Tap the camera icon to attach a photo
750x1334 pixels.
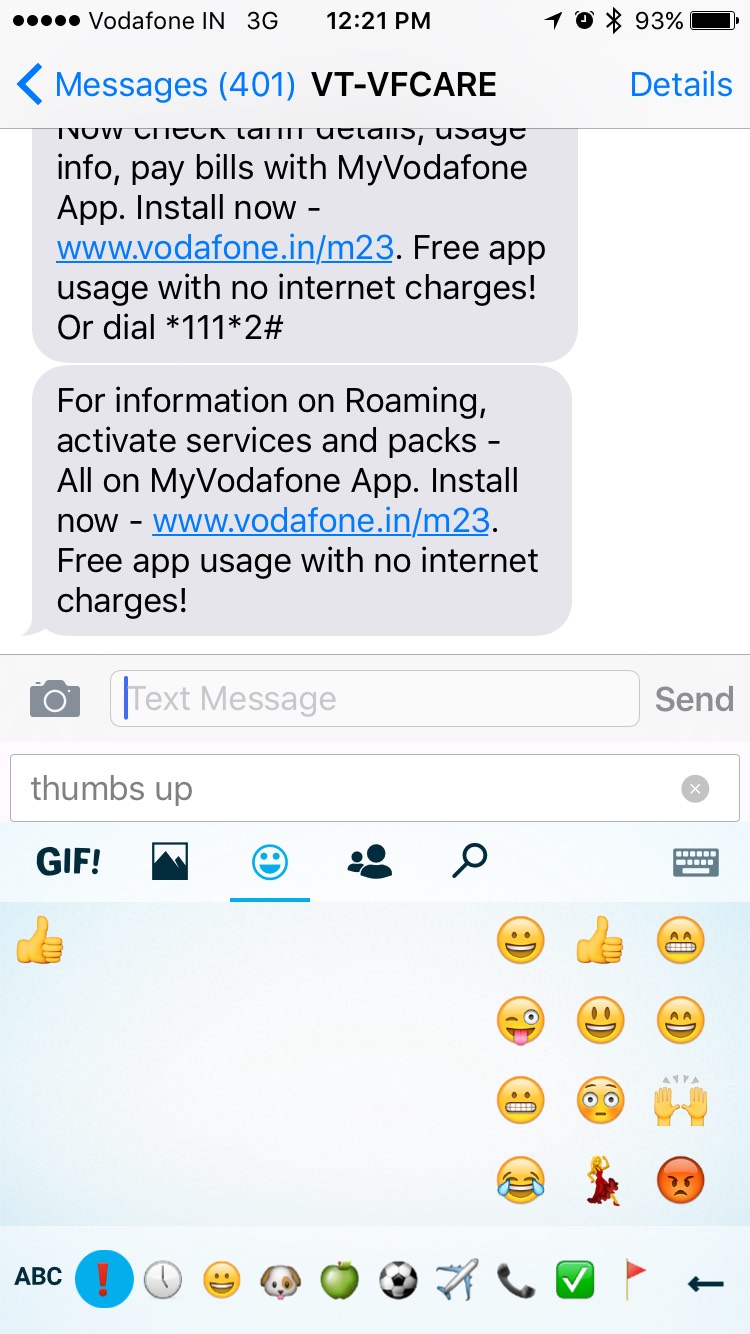pos(55,698)
